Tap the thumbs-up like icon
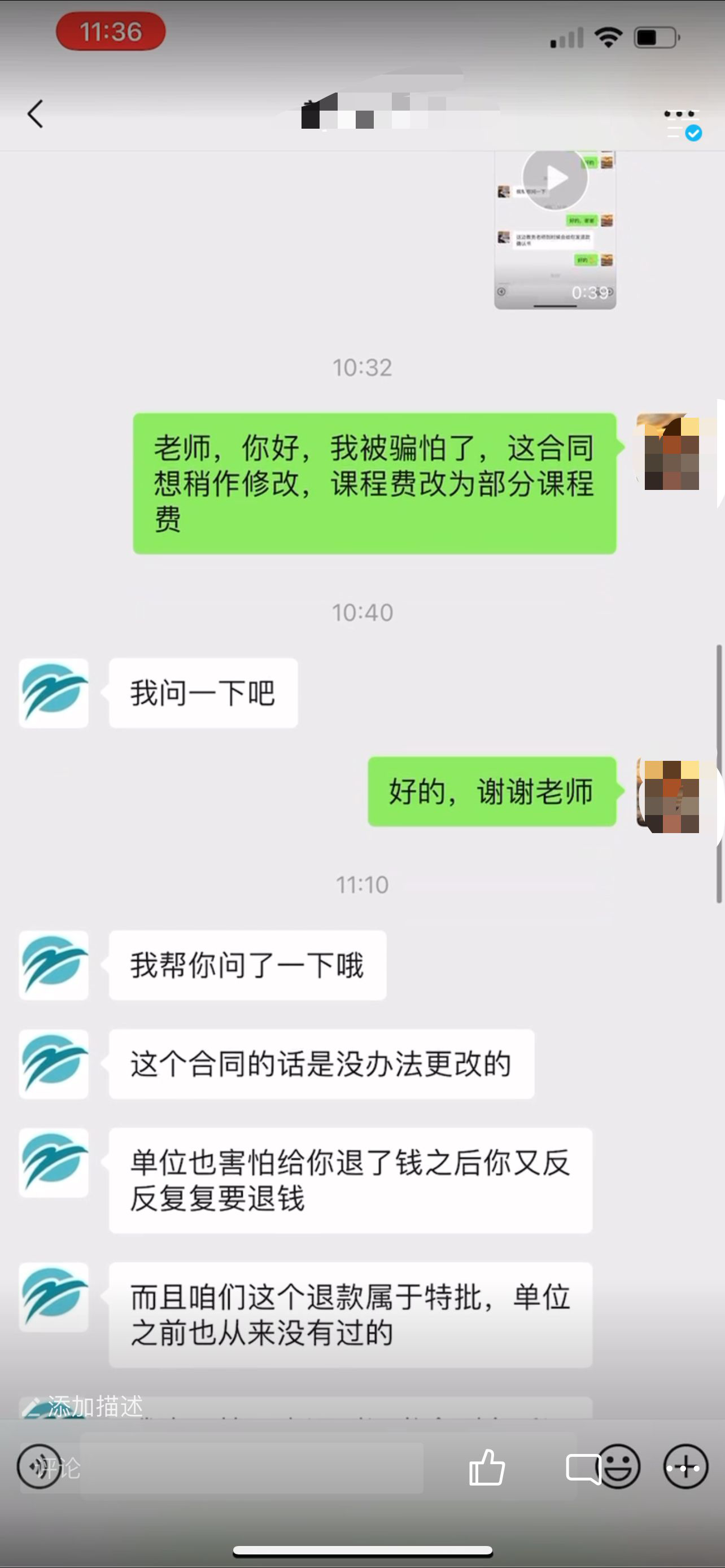This screenshot has height=1568, width=725. click(487, 1467)
